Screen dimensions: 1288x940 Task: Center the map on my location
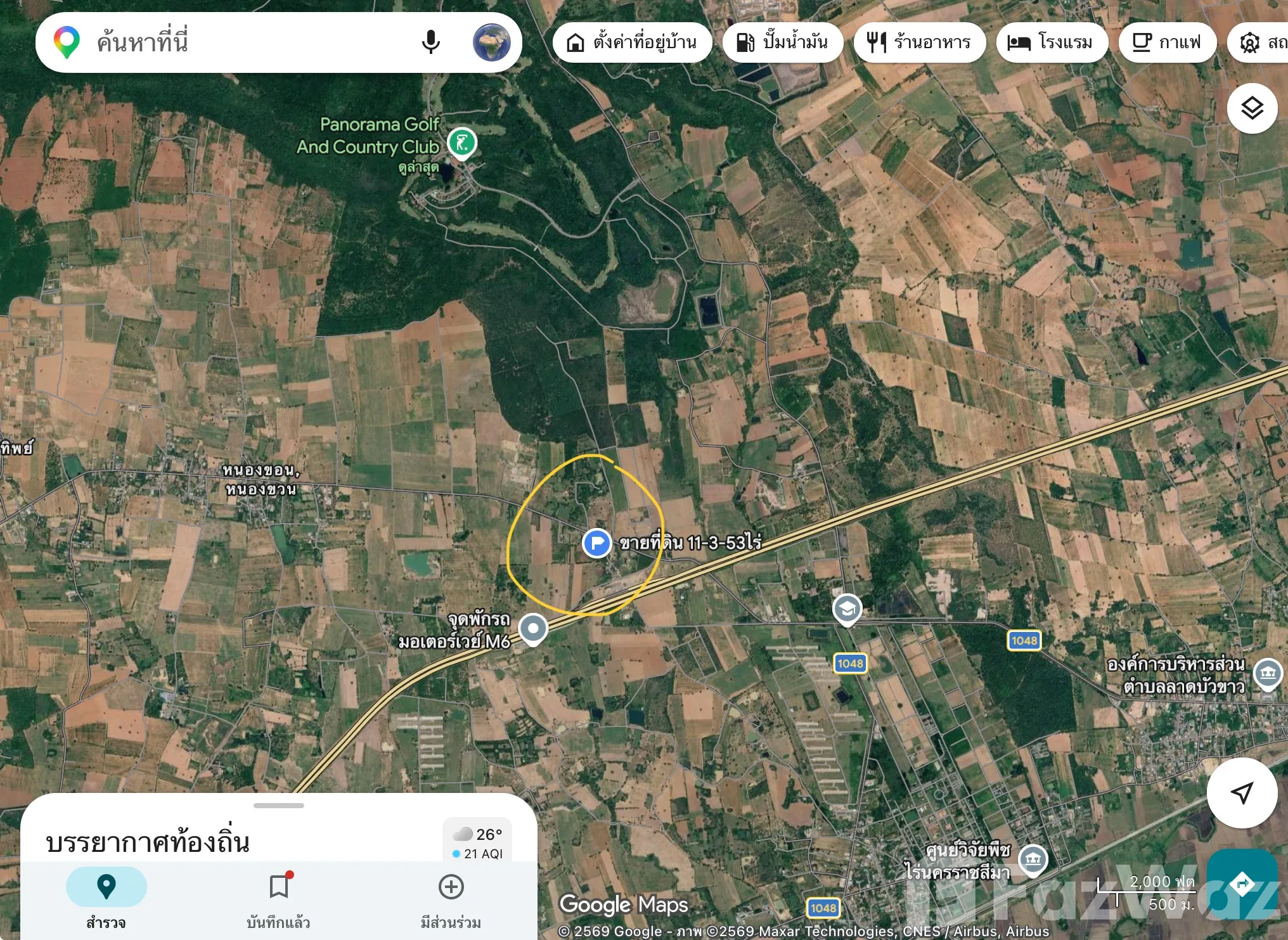click(1242, 792)
